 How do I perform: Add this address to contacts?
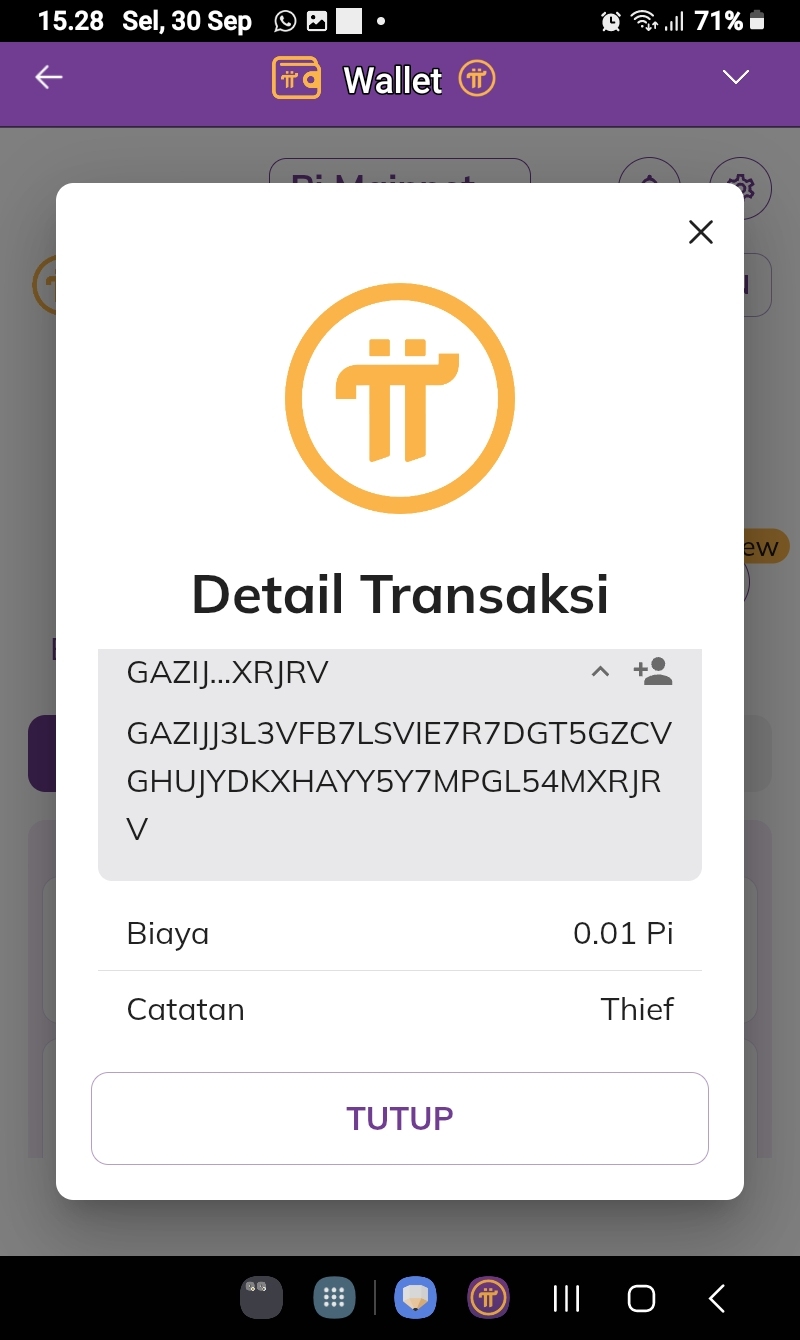pyautogui.click(x=653, y=672)
